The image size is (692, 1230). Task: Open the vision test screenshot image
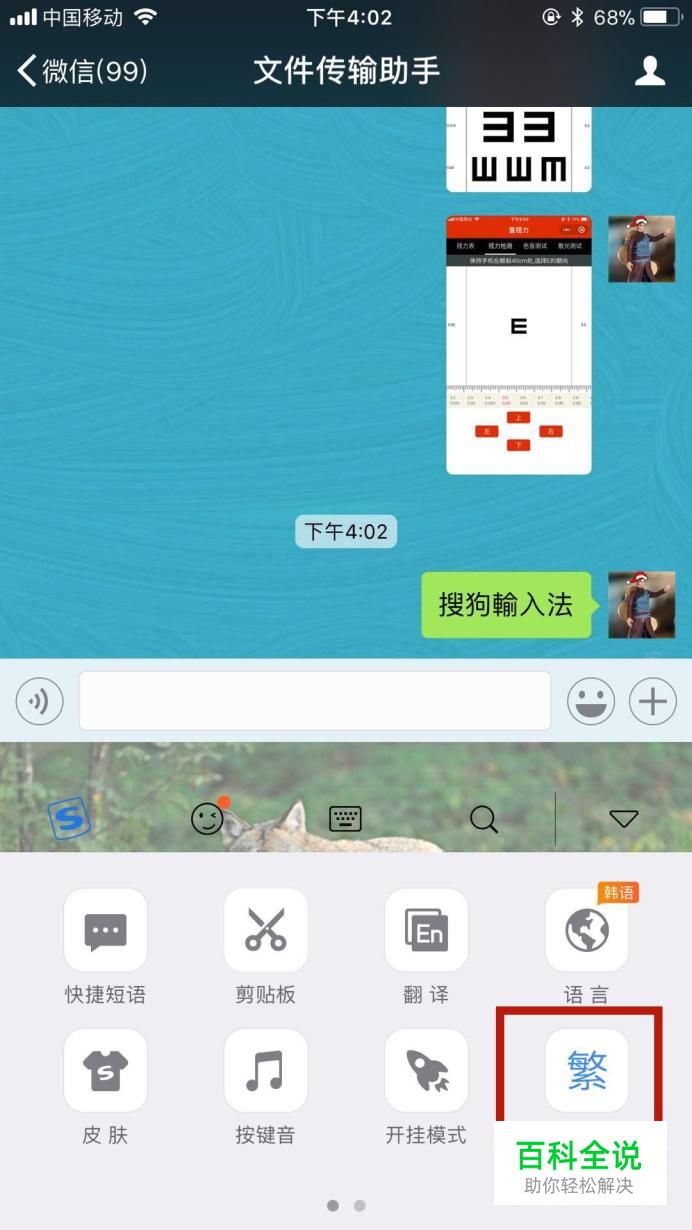point(518,345)
